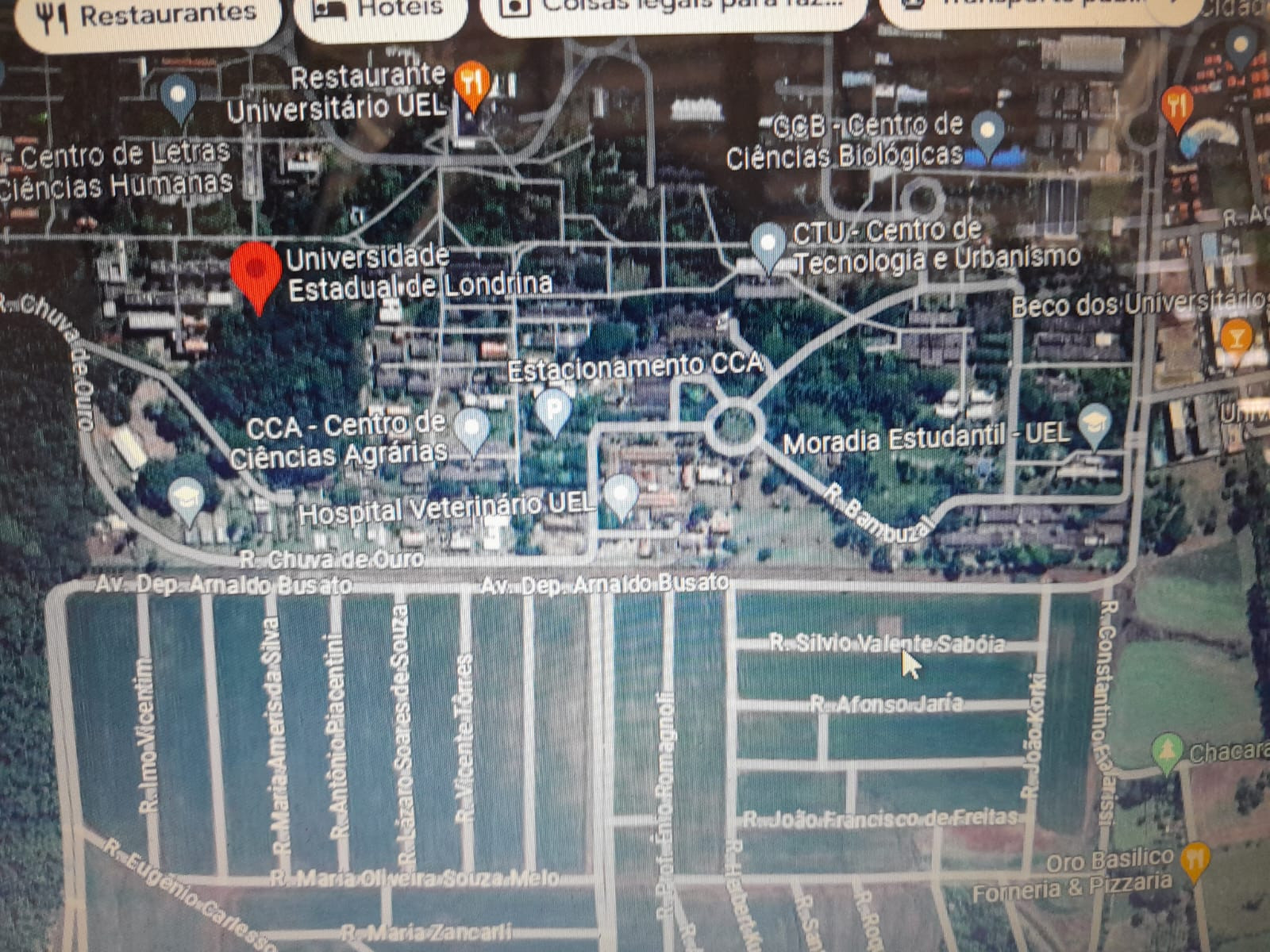Screen dimensions: 1270x952
Task: Open the CCB Centro de Ciências Biológicas pin
Action: [x=987, y=132]
